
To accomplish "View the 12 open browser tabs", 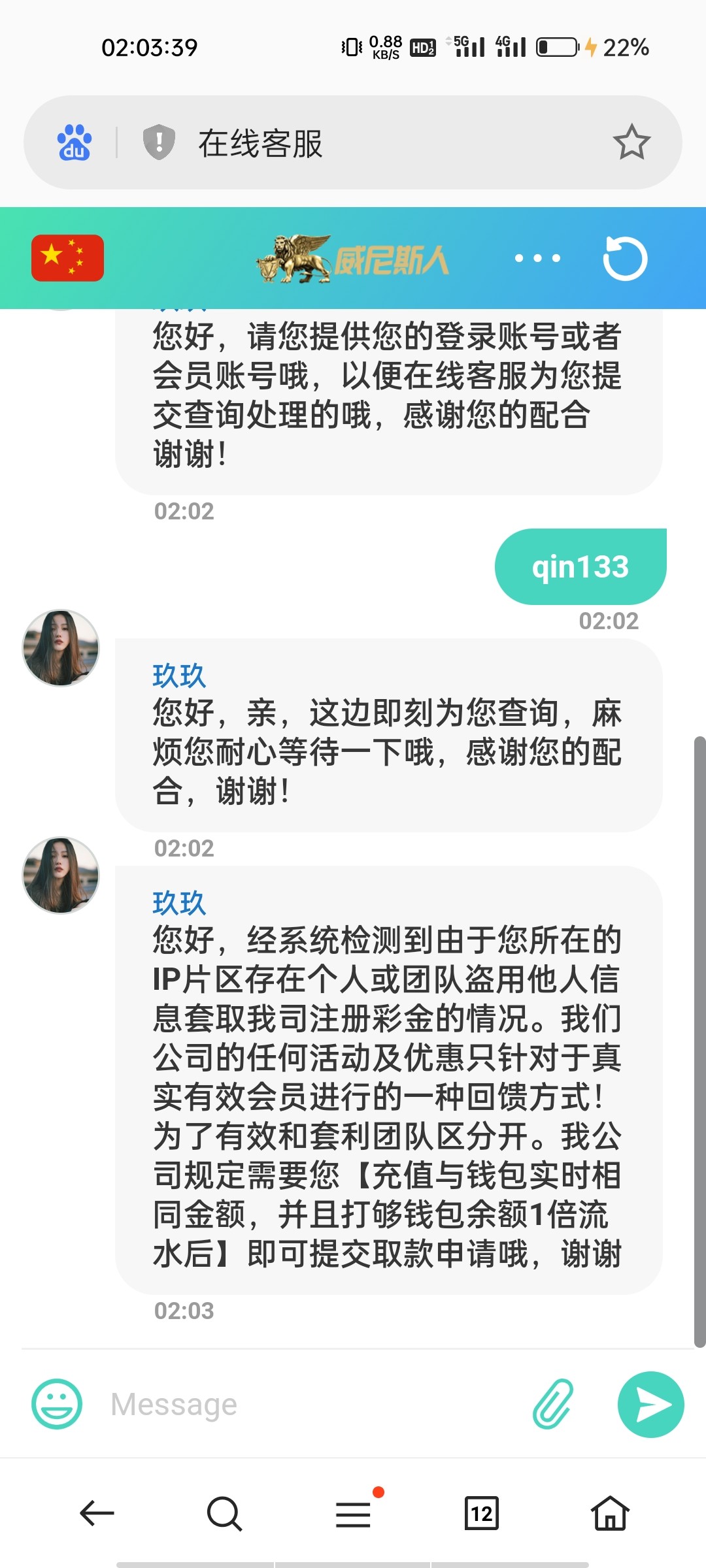I will click(481, 1513).
